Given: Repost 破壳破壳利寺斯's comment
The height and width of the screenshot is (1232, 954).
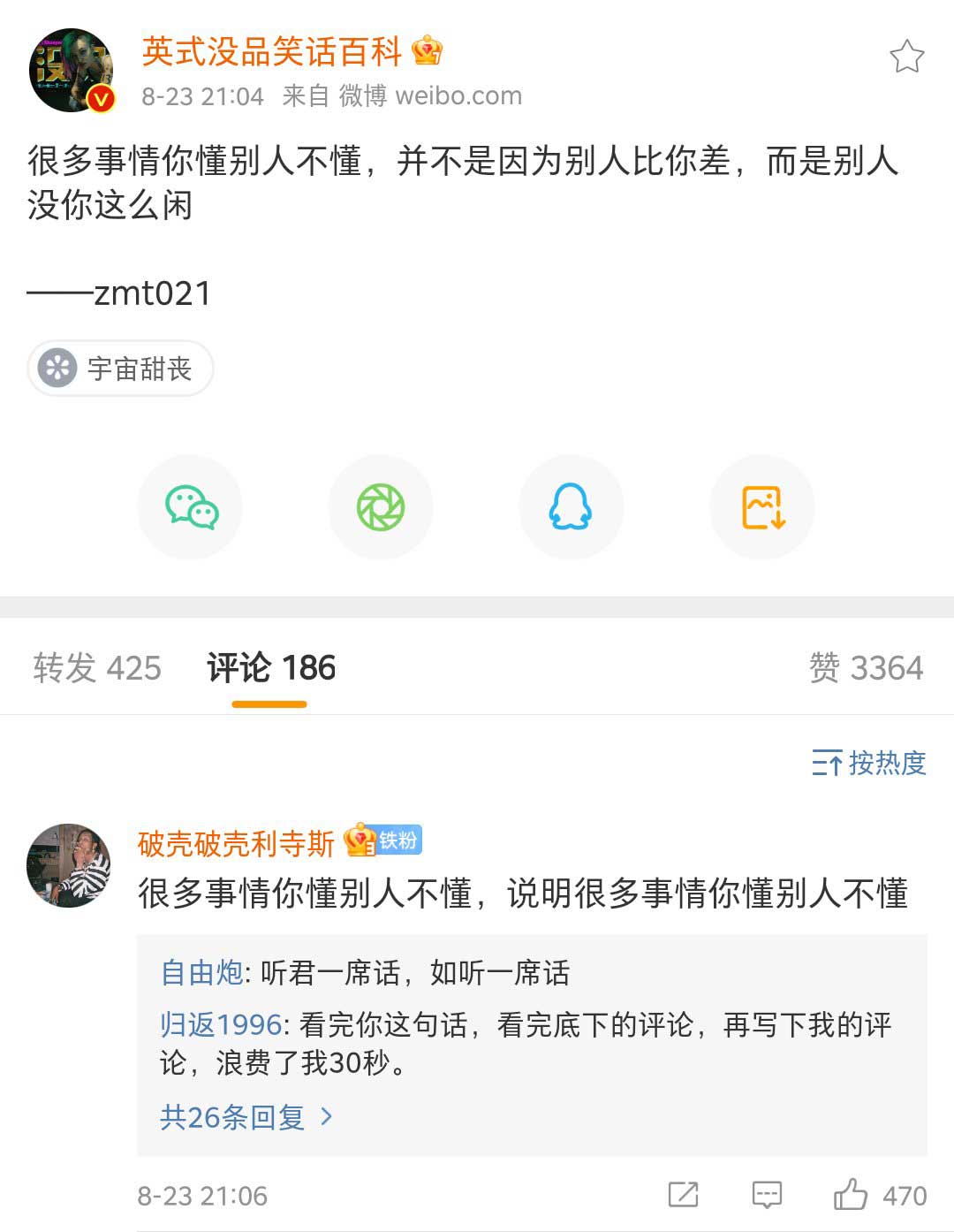Looking at the screenshot, I should (x=683, y=1195).
